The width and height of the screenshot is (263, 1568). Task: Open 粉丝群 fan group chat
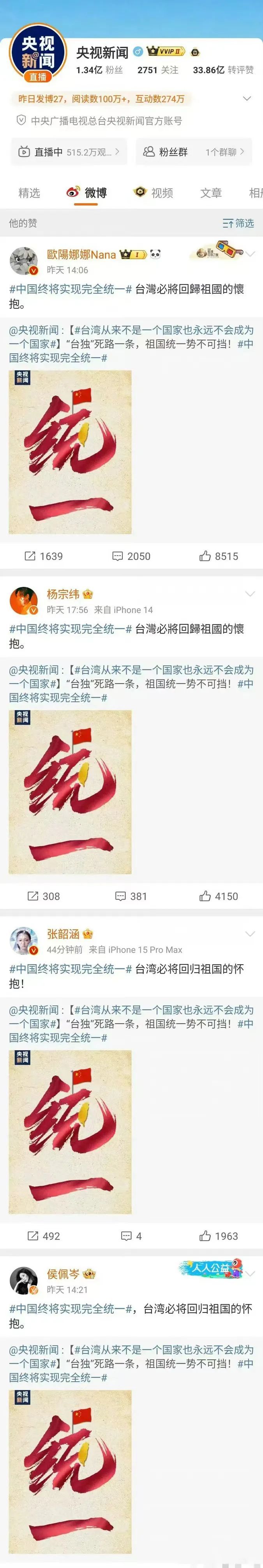point(193,152)
